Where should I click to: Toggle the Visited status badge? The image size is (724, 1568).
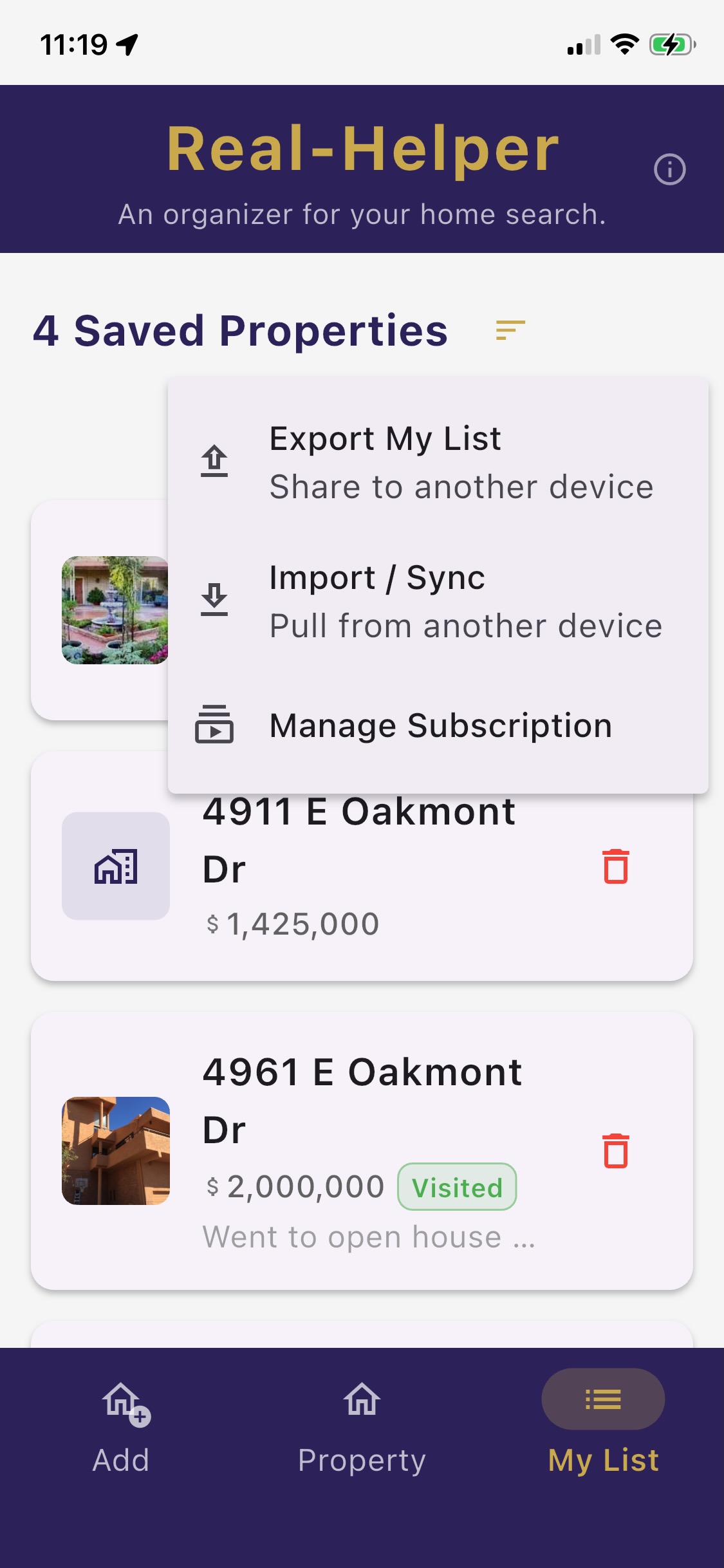457,1186
